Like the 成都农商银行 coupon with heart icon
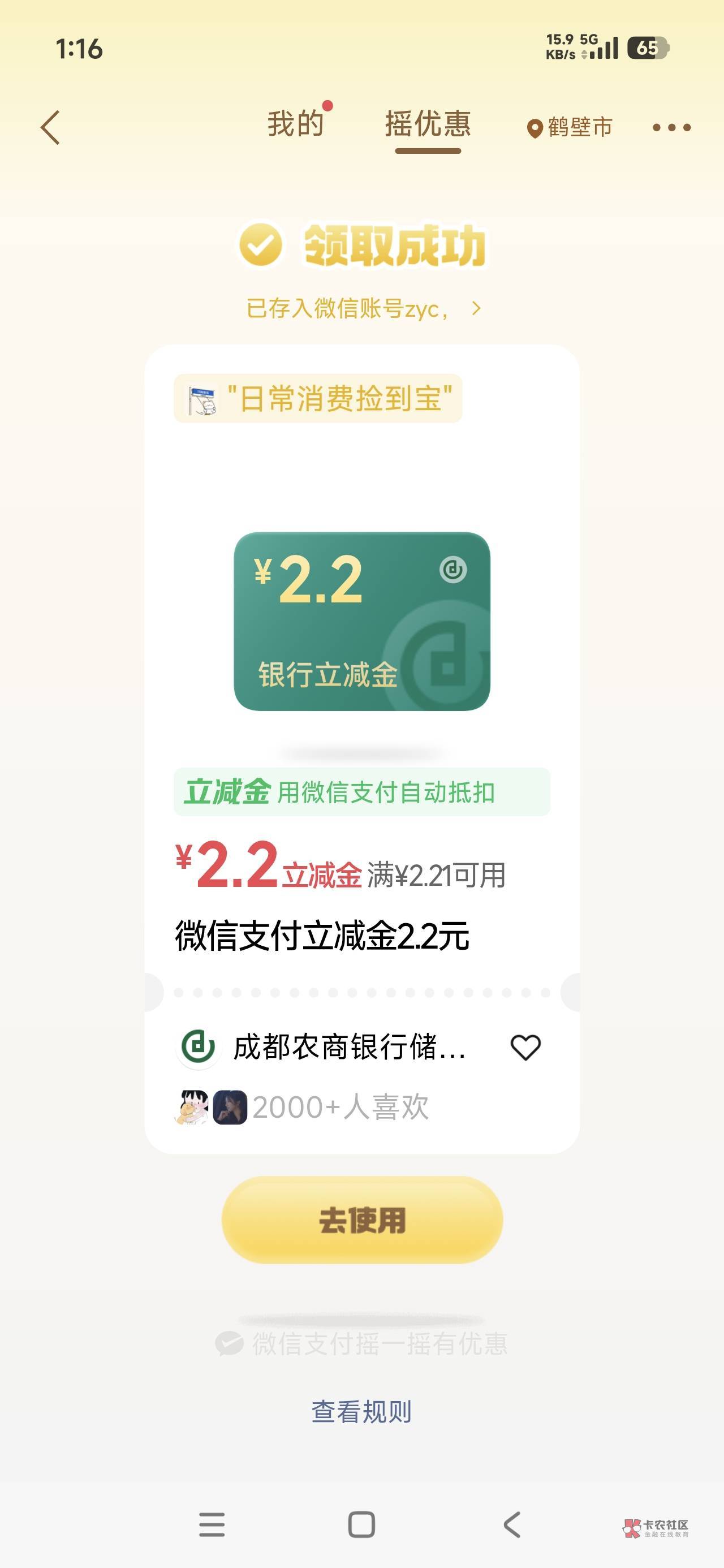The height and width of the screenshot is (1568, 724). coord(525,1047)
